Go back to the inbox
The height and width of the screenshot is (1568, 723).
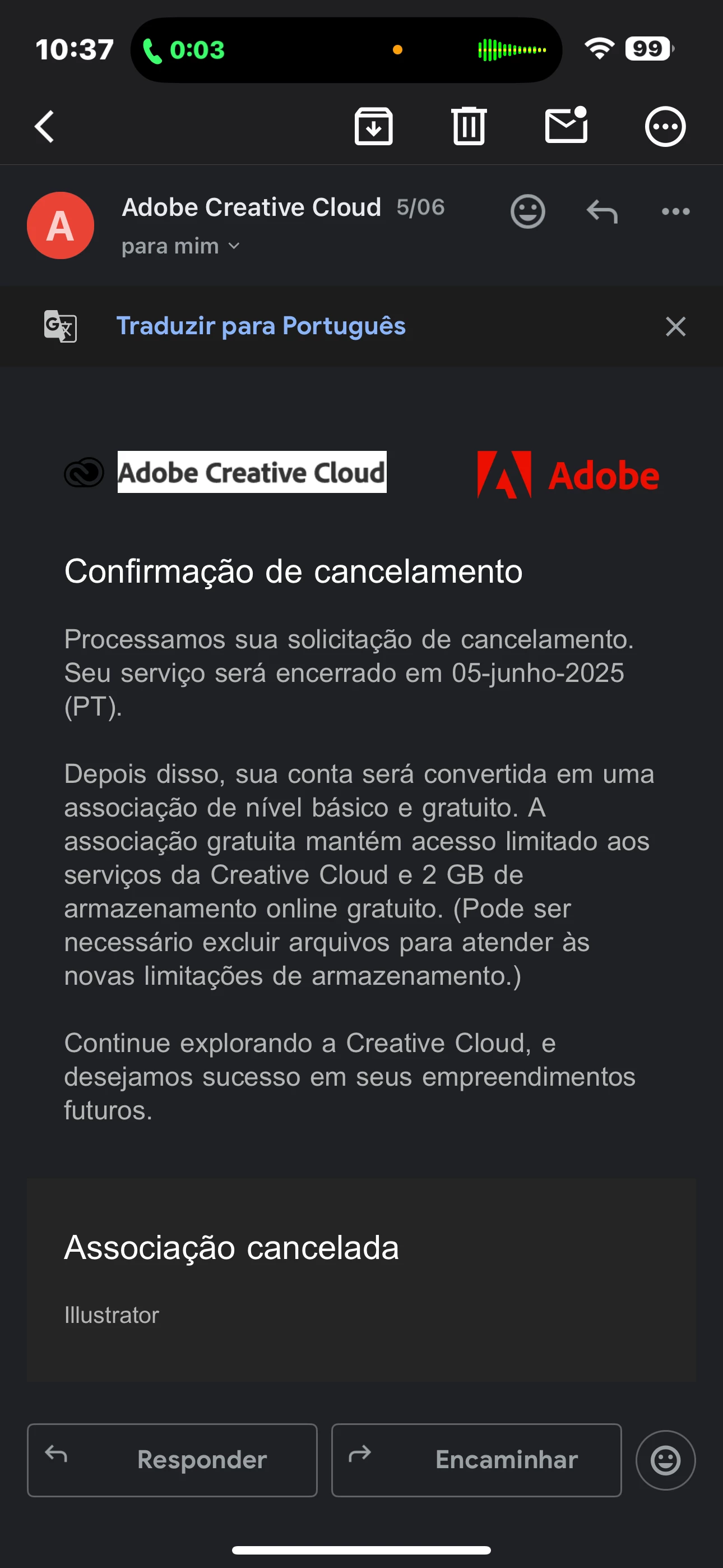click(x=44, y=127)
